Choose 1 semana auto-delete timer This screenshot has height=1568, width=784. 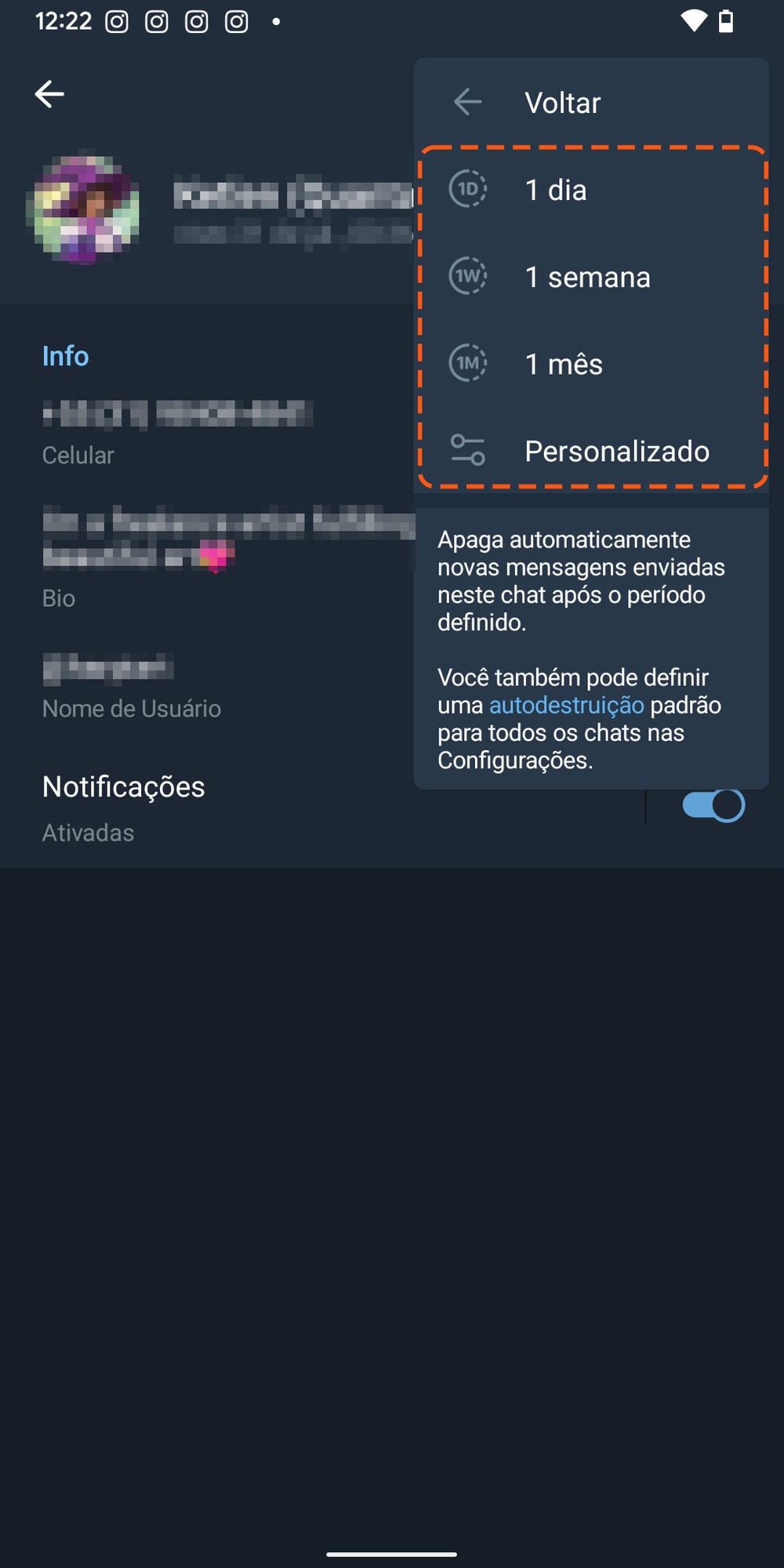[x=587, y=278]
